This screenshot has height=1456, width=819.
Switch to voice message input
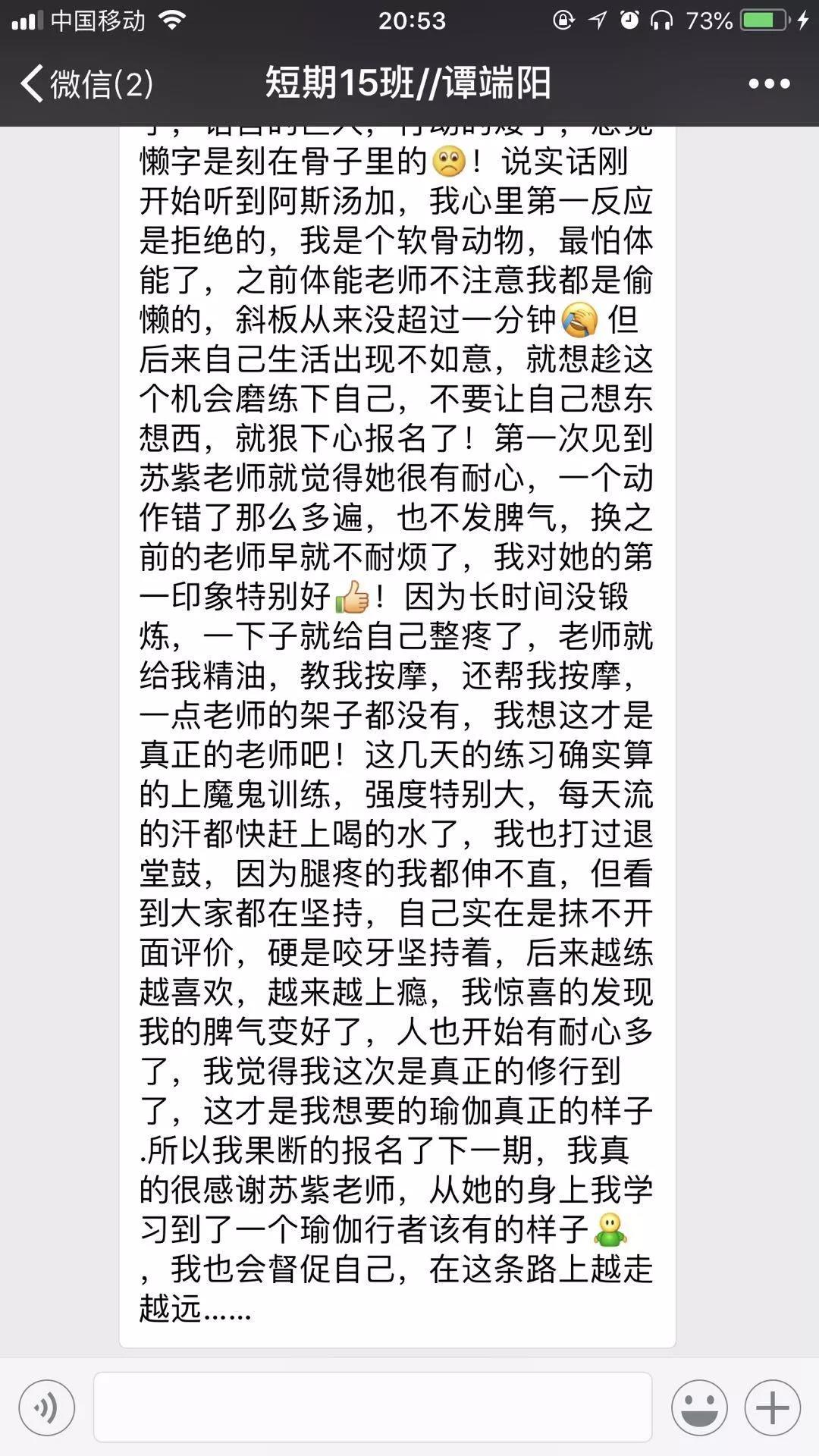click(x=47, y=1407)
